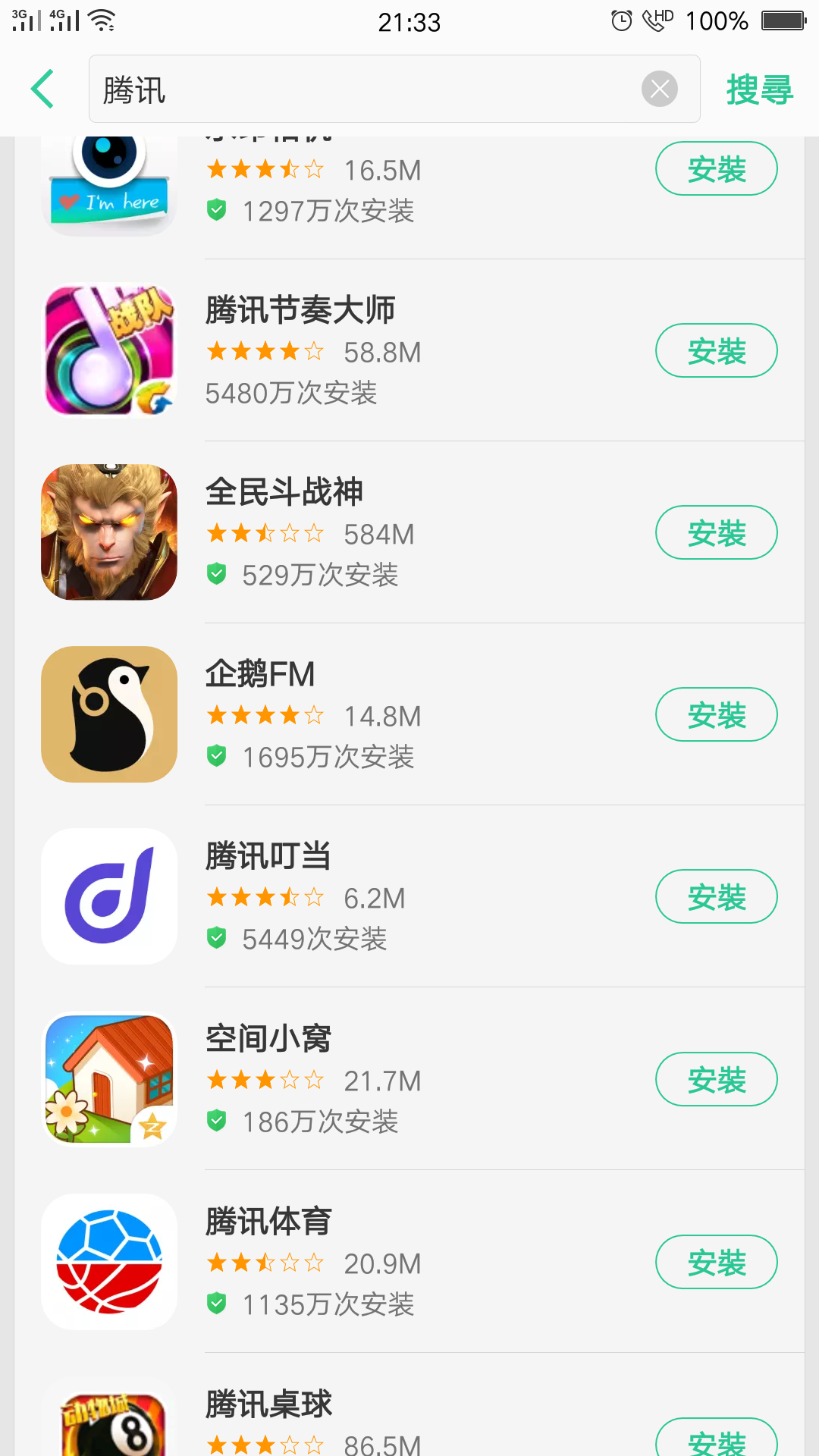819x1456 pixels.
Task: Go back with the green arrow
Action: (x=43, y=89)
